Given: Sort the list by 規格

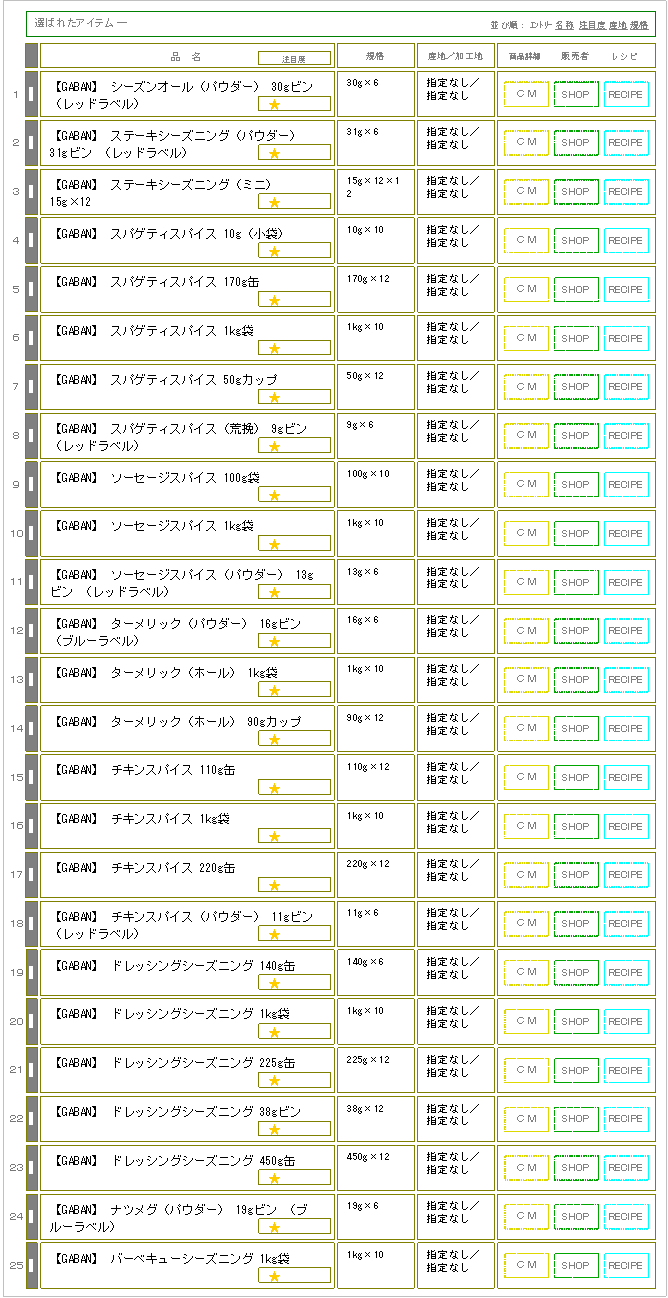Looking at the screenshot, I should click(x=640, y=24).
